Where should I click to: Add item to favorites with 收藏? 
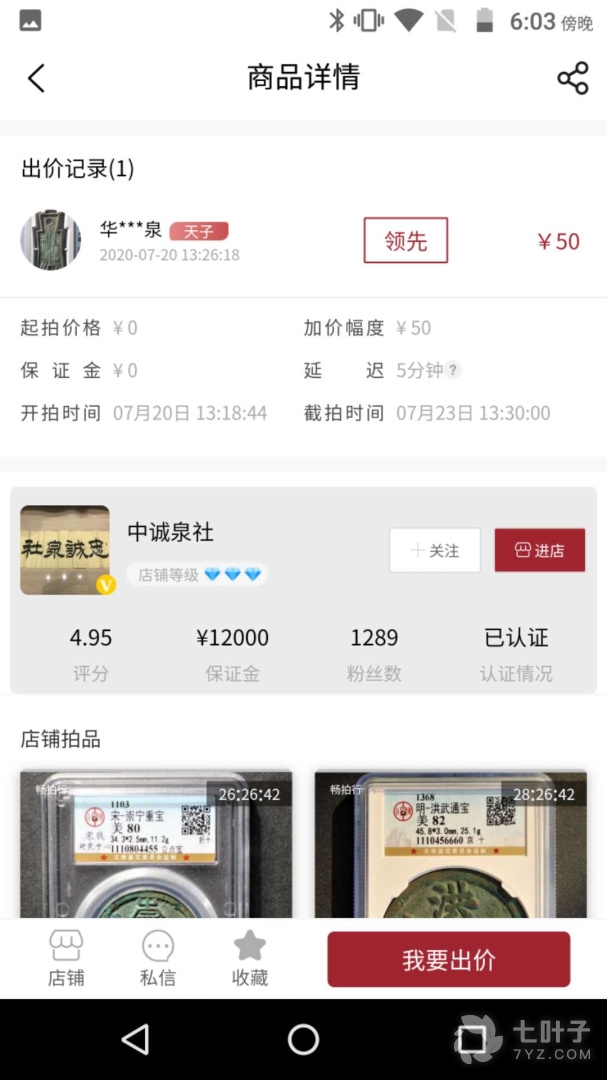249,958
